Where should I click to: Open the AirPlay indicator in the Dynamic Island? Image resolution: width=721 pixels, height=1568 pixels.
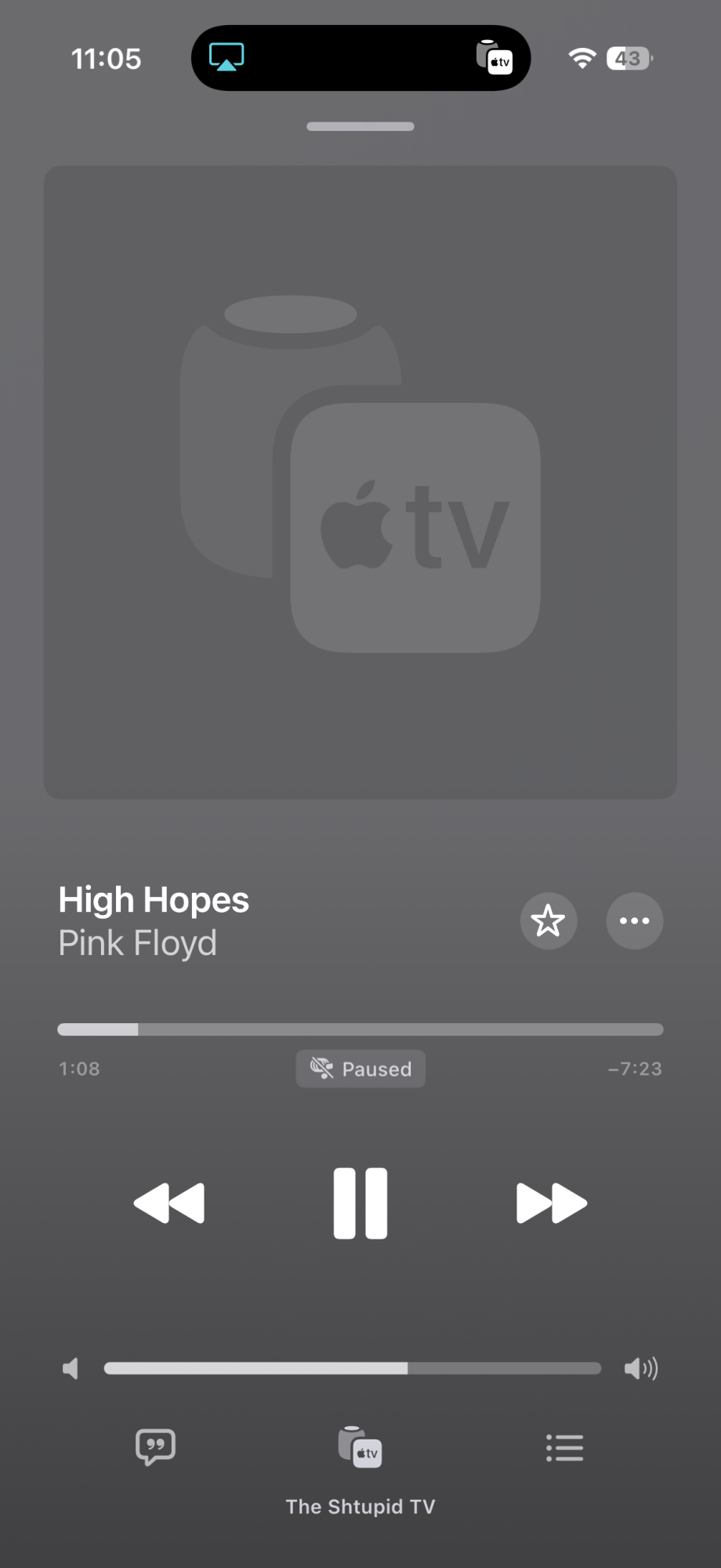tap(226, 57)
